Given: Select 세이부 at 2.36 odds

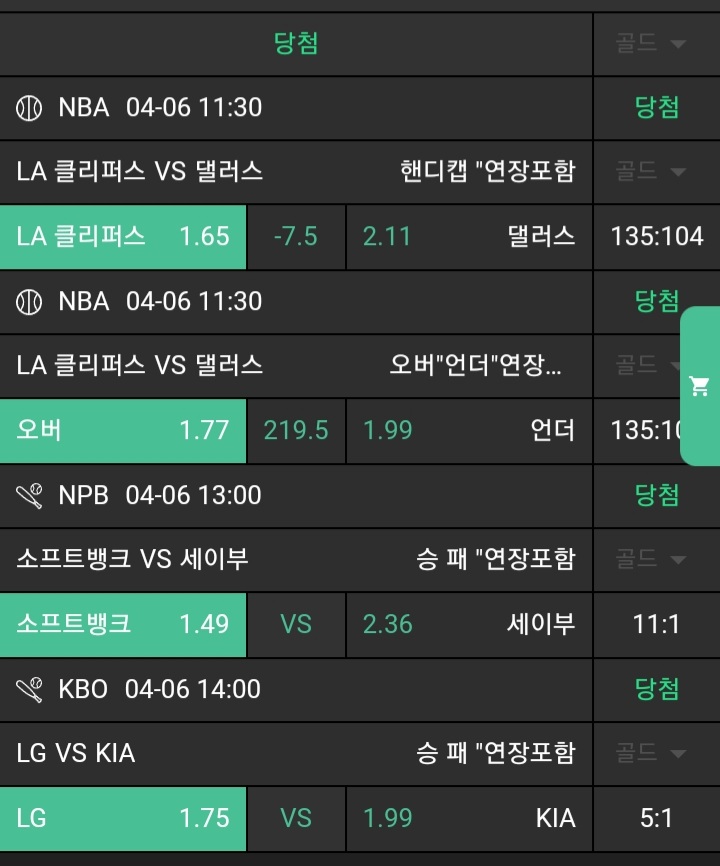Looking at the screenshot, I should point(469,625).
